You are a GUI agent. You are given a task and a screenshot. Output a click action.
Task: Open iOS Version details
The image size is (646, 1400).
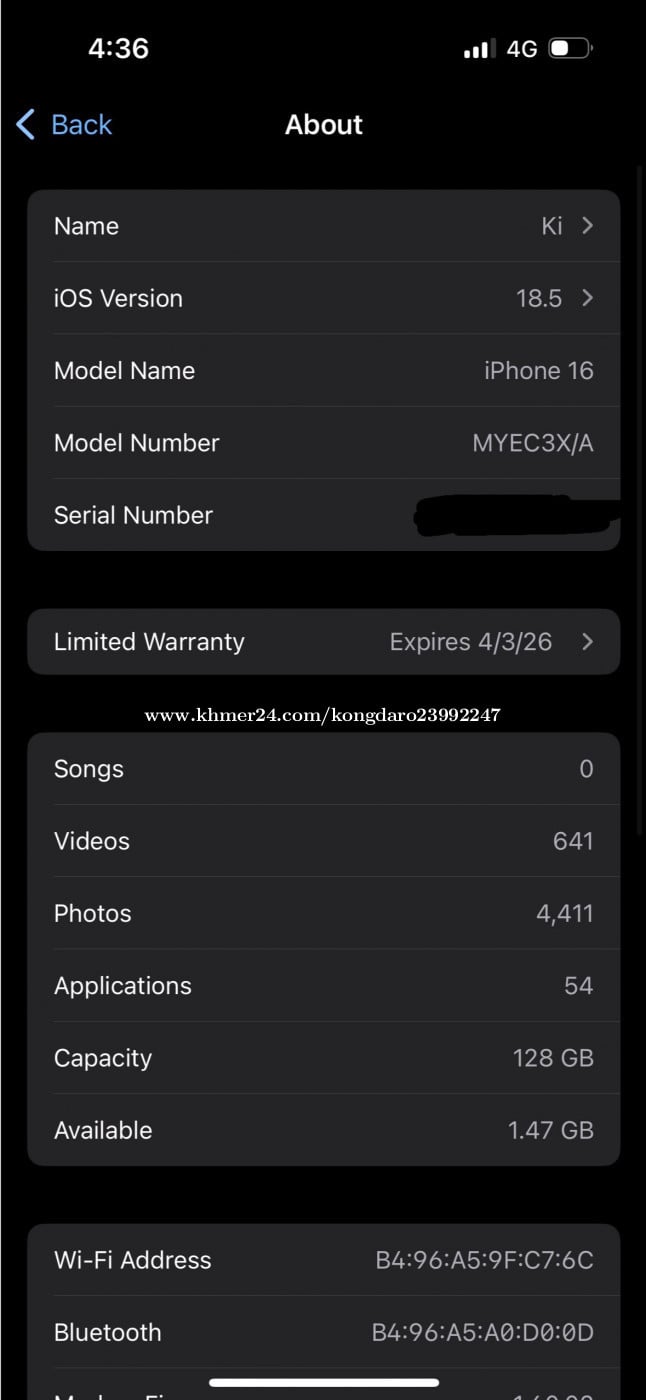[x=323, y=298]
